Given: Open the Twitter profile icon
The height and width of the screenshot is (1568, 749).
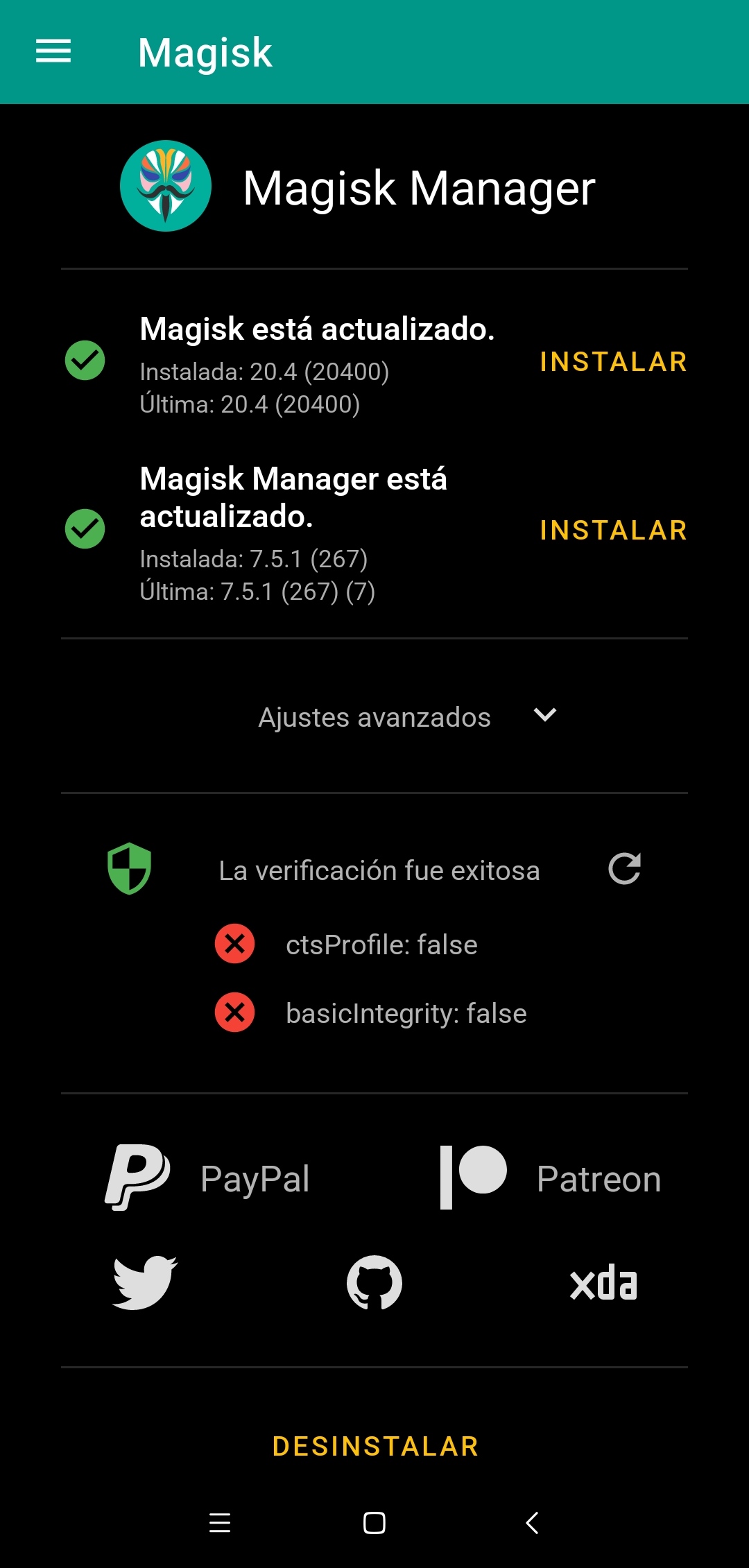Looking at the screenshot, I should click(145, 1282).
